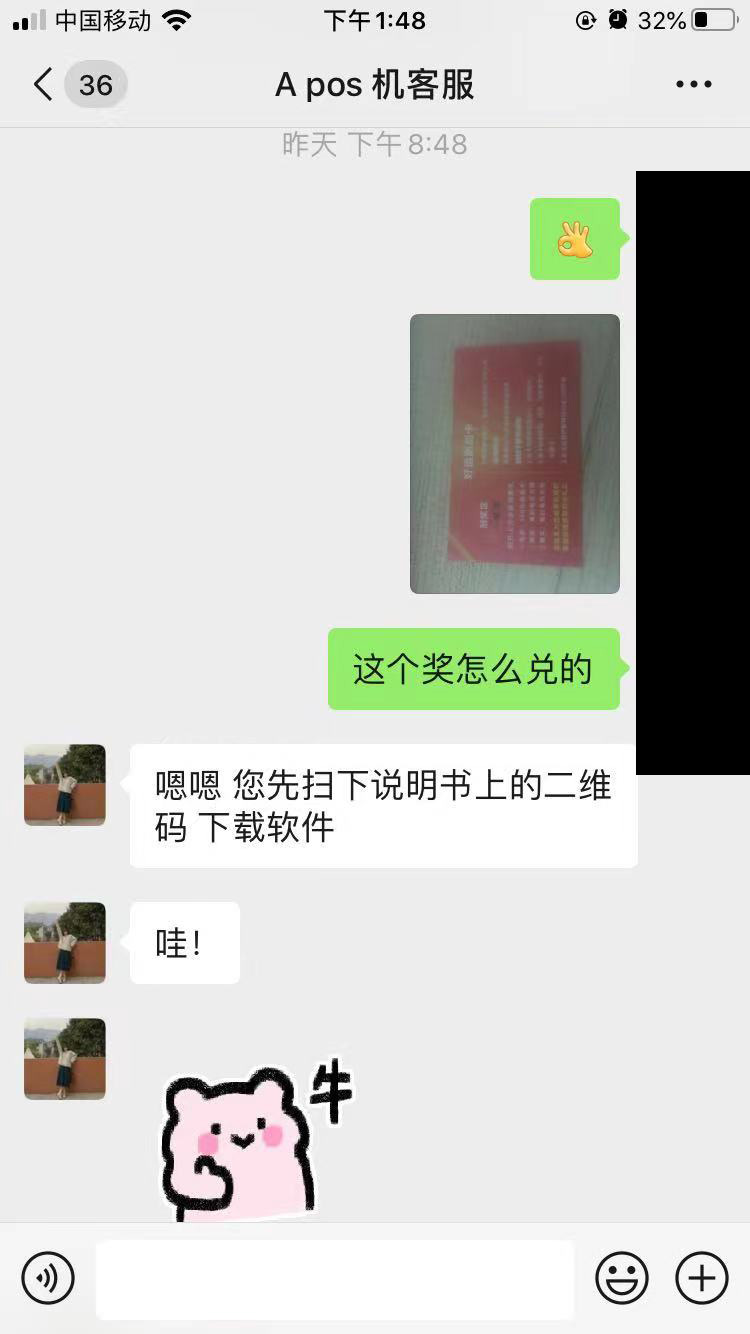Viewport: 750px width, 1334px height.
Task: Tap the message text field
Action: tap(335, 1279)
